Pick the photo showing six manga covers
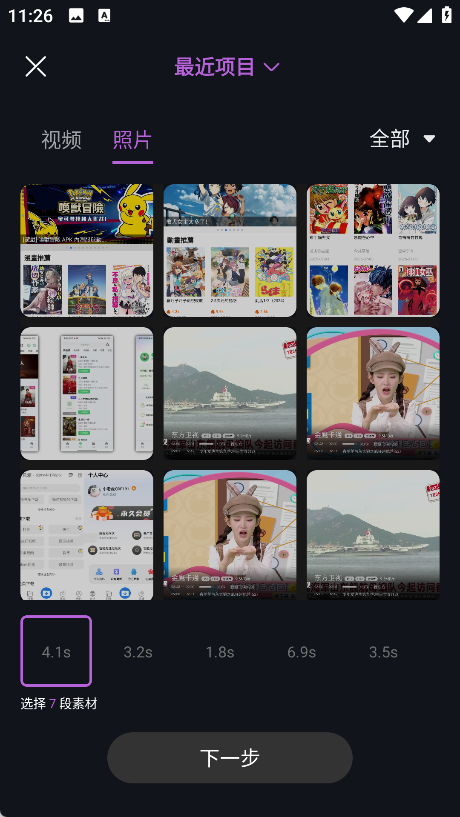 [x=373, y=250]
